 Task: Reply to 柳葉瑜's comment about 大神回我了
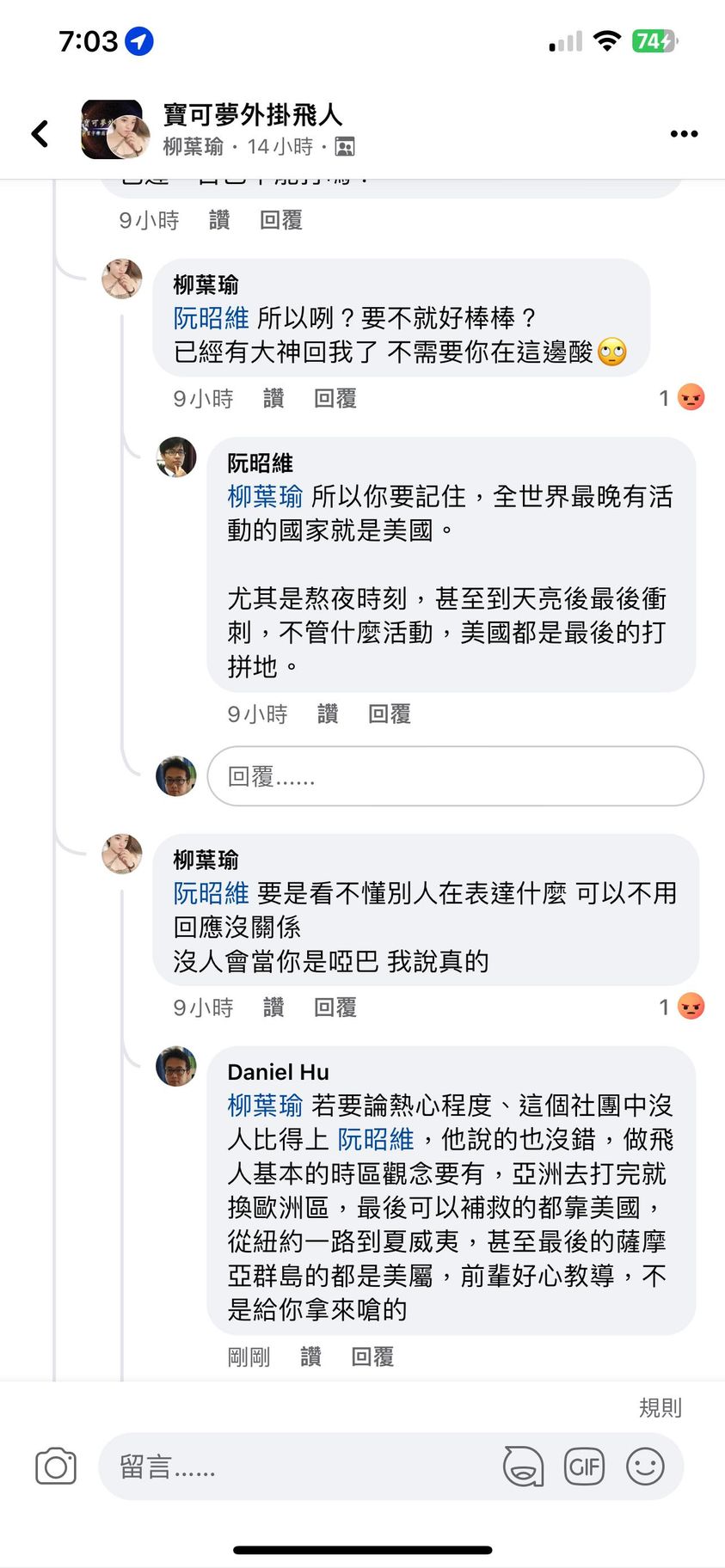tap(335, 399)
